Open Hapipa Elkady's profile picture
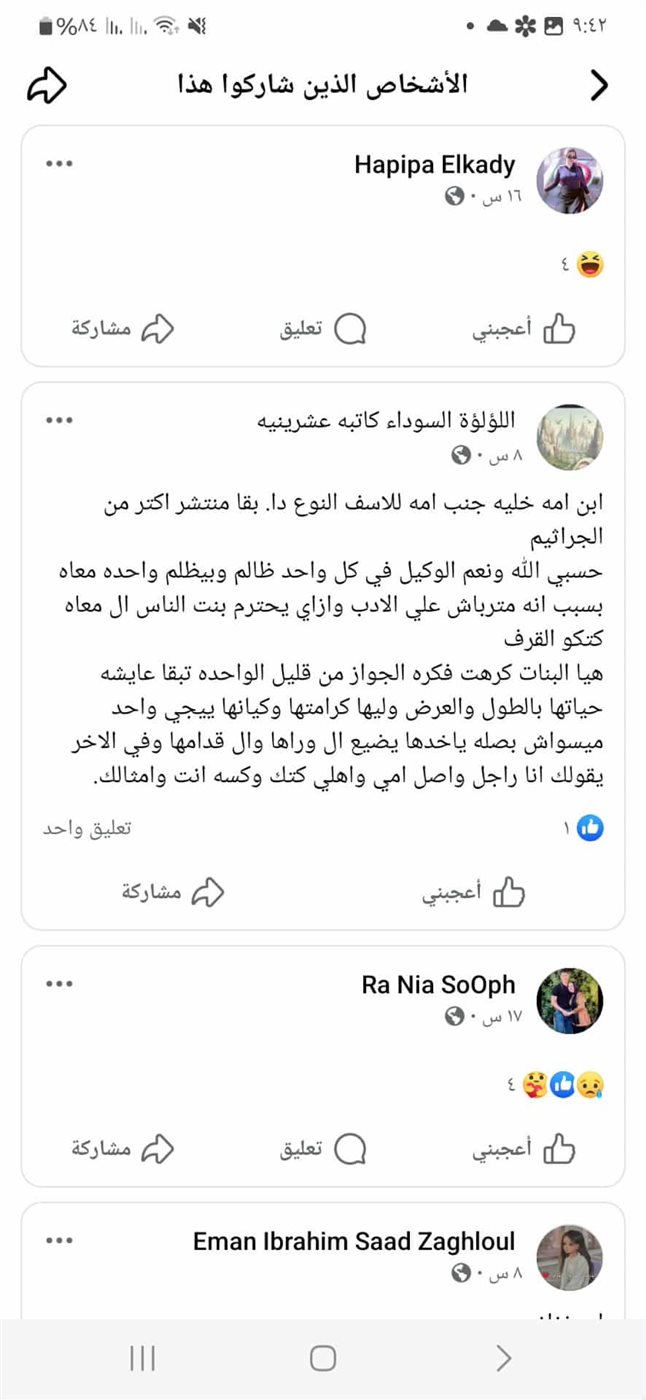Image resolution: width=646 pixels, height=1400 pixels. (x=570, y=181)
